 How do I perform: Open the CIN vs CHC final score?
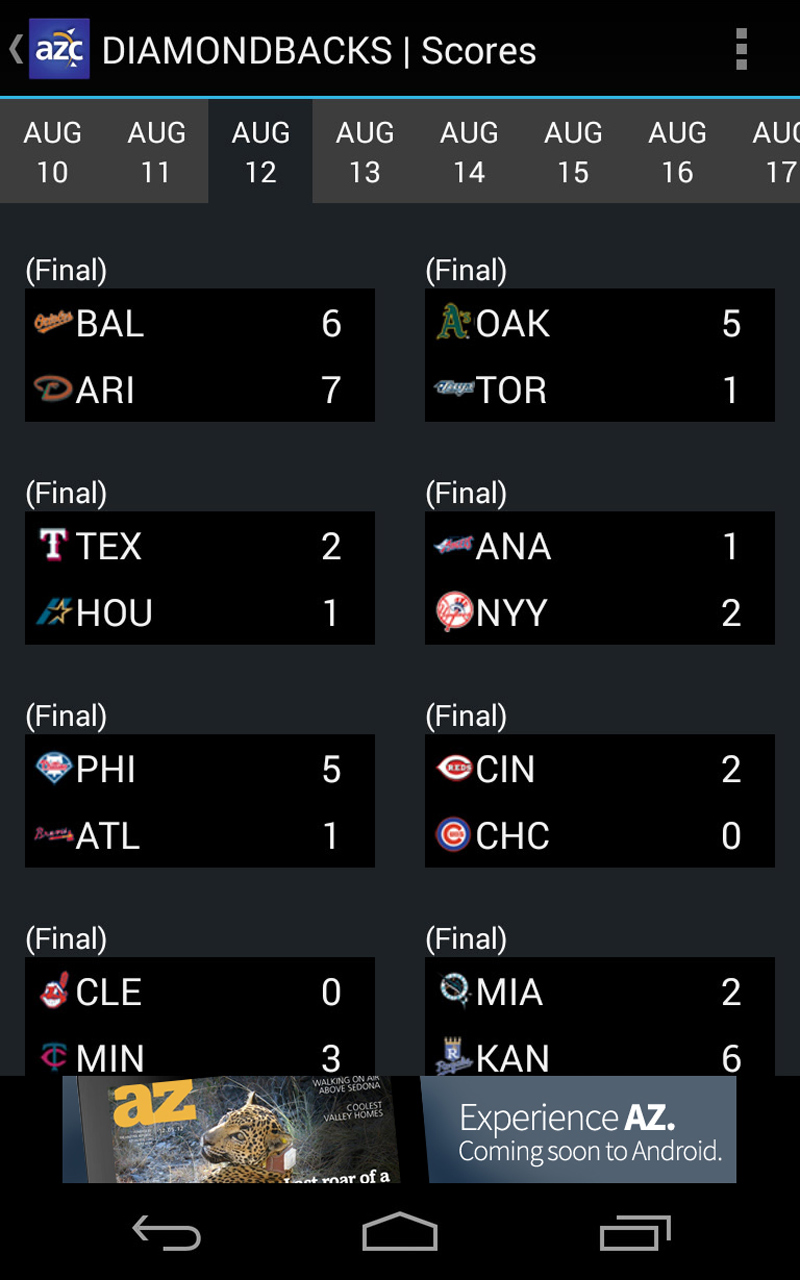tap(599, 800)
